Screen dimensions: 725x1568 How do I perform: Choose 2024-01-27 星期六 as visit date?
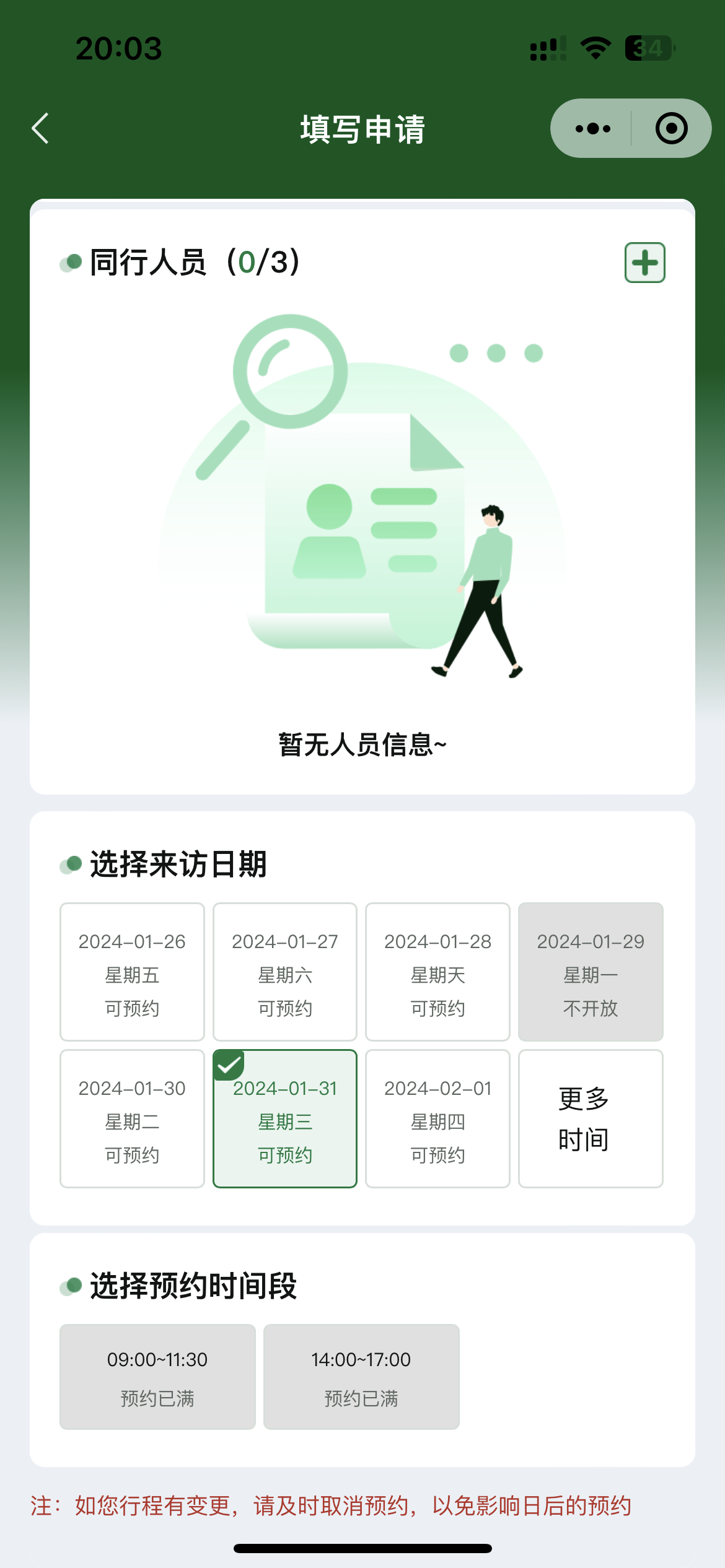pos(285,972)
